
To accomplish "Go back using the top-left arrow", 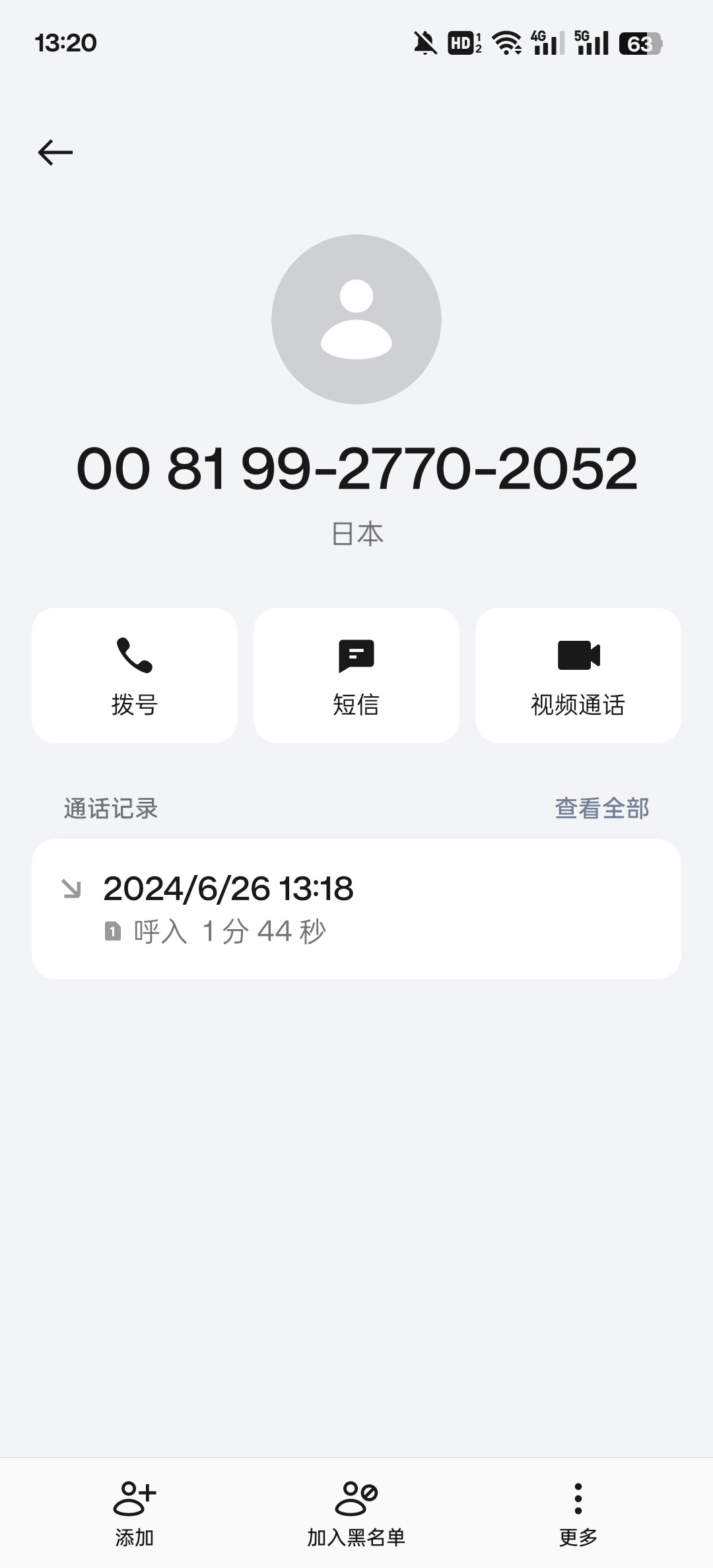I will click(x=55, y=152).
